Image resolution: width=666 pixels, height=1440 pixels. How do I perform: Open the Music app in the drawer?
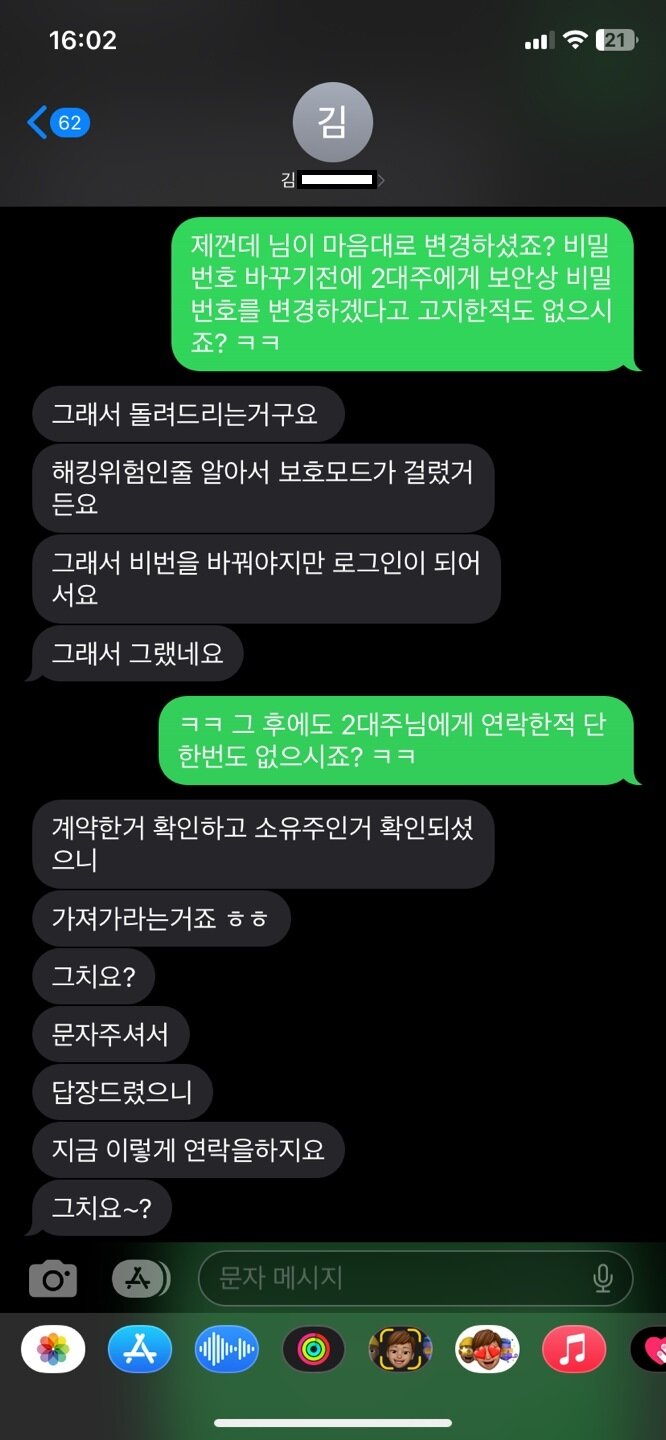point(575,1350)
